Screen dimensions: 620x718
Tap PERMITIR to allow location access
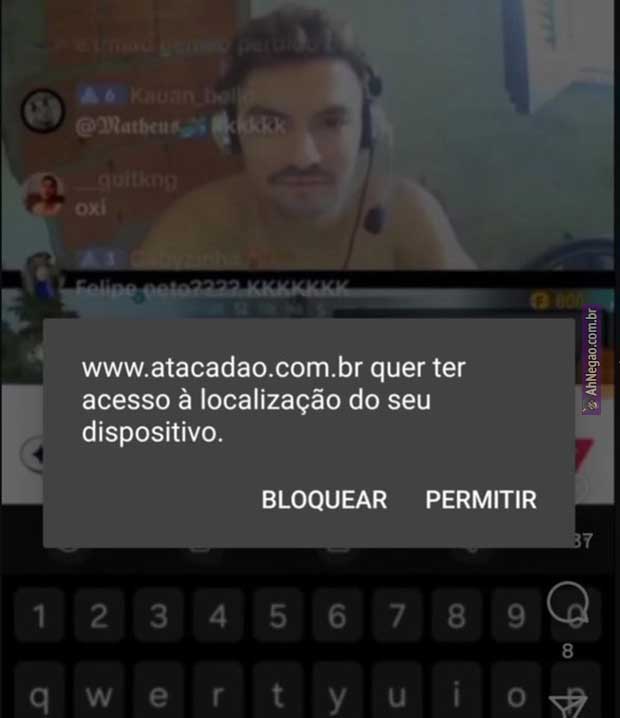(x=481, y=500)
